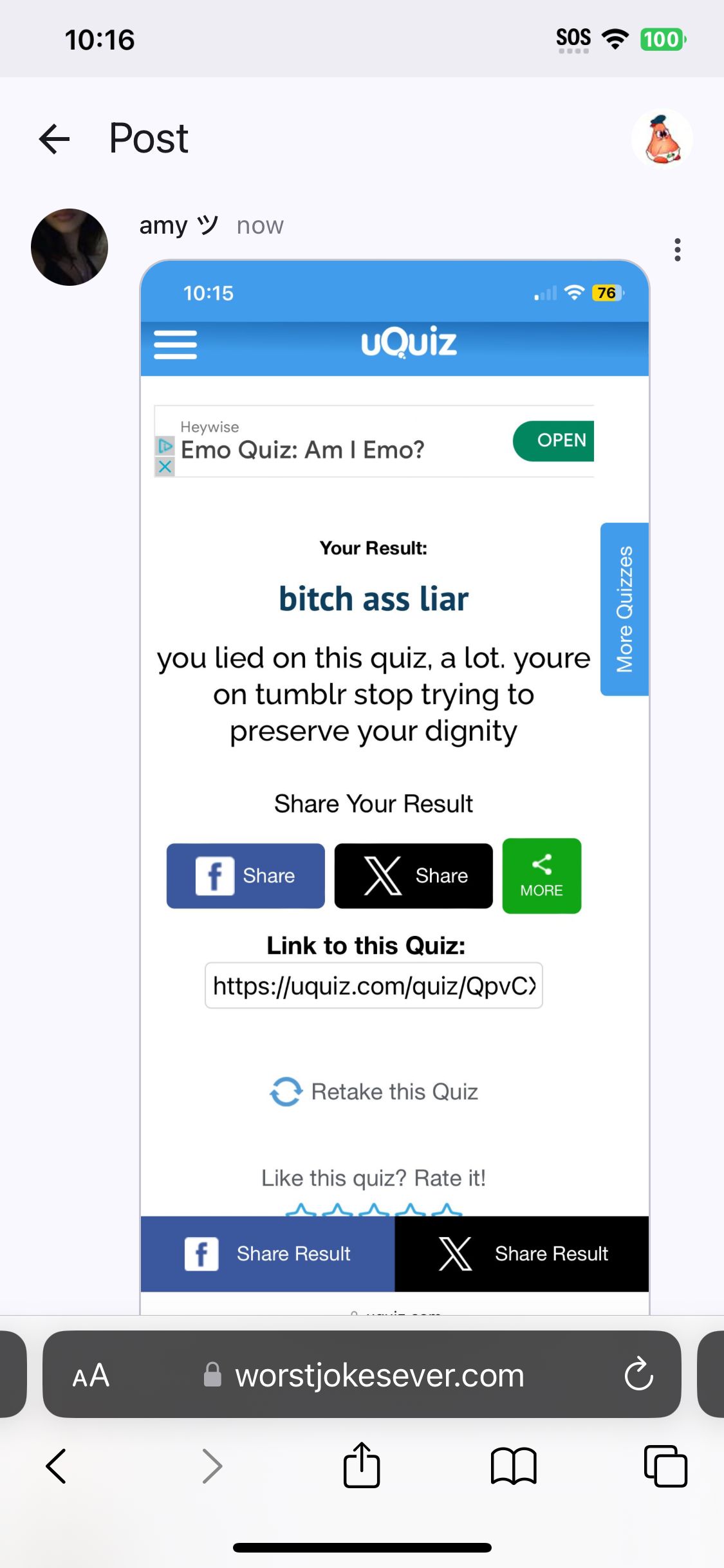Go back from the Post page
The width and height of the screenshot is (724, 1568).
coord(55,139)
